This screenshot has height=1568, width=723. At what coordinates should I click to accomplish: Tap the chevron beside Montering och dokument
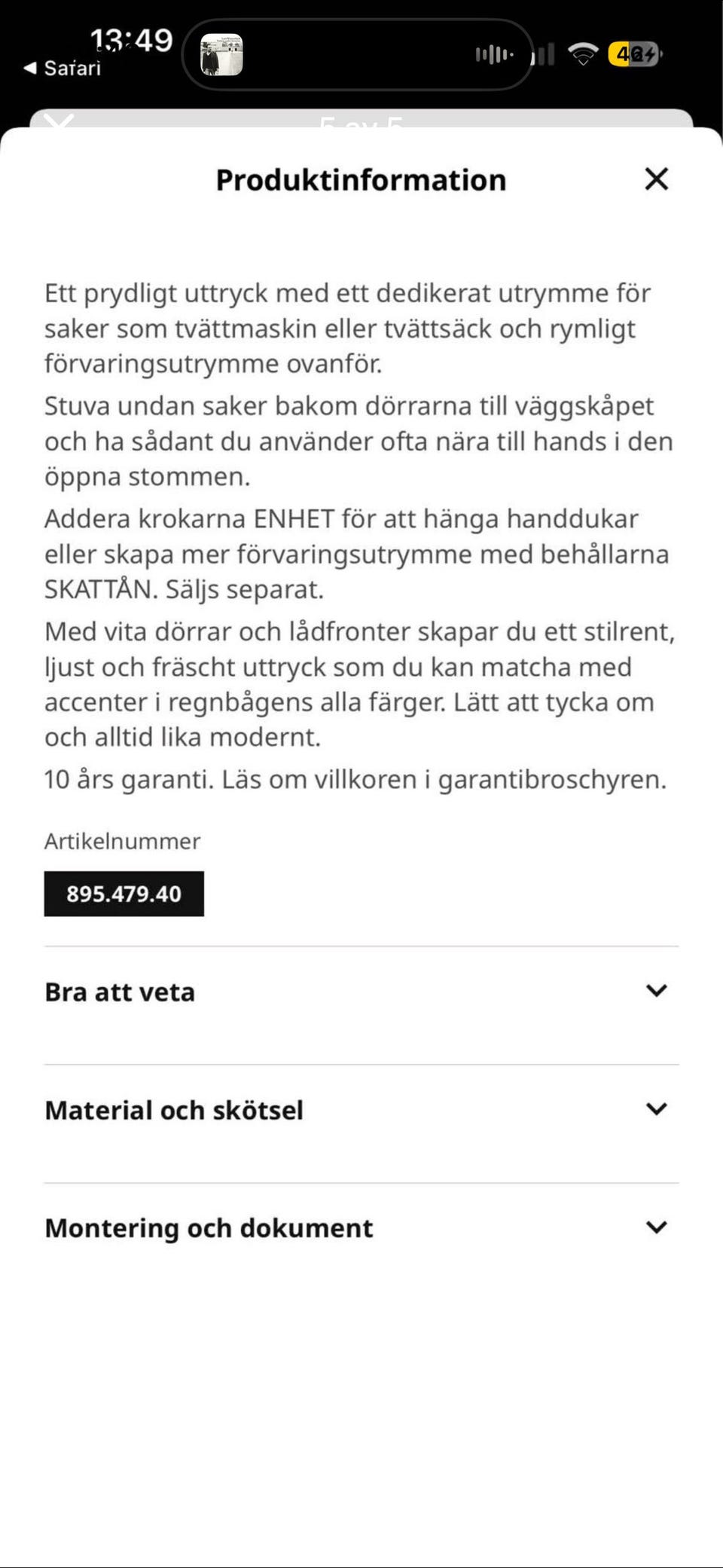point(656,1227)
